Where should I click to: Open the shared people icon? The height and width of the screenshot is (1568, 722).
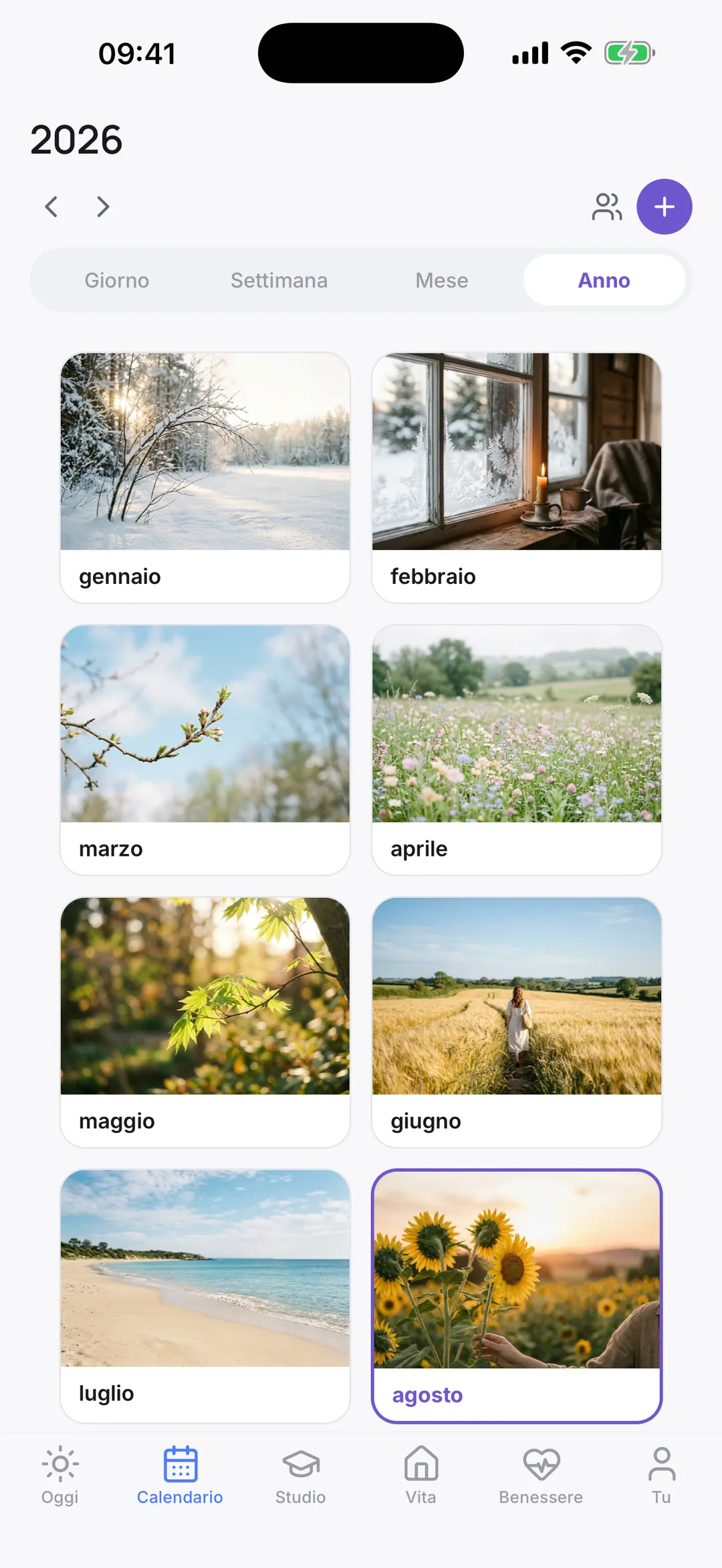pos(607,206)
